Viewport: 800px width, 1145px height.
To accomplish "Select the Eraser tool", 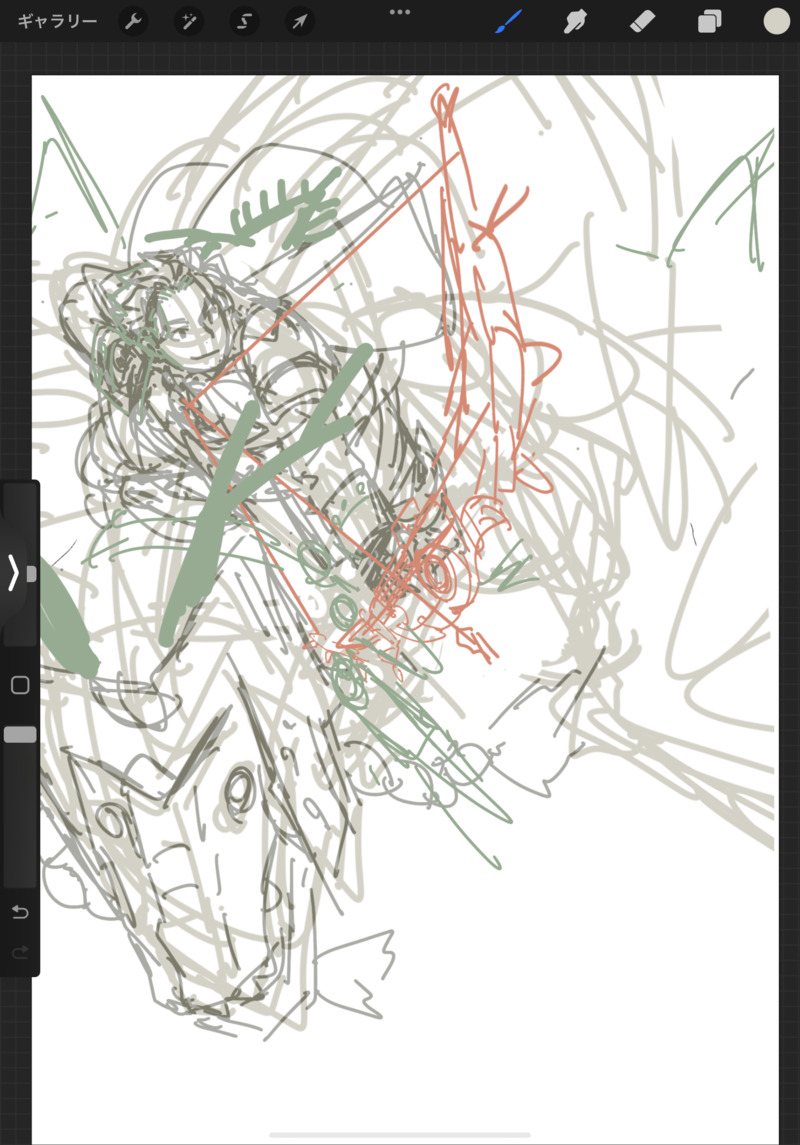I will click(x=642, y=21).
